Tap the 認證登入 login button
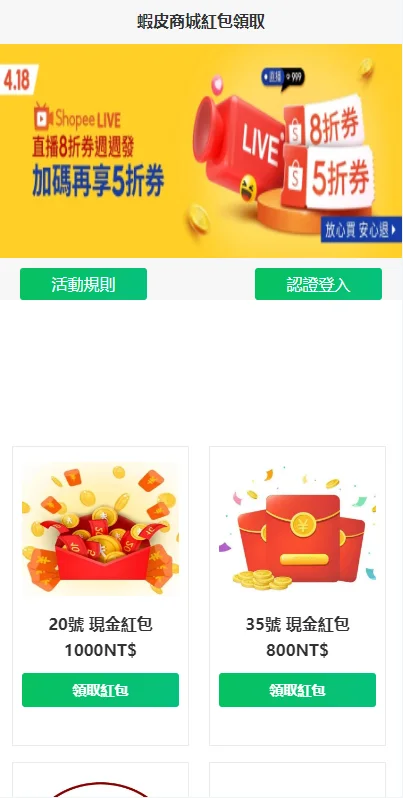Viewport: 403px width, 798px height. pos(318,284)
